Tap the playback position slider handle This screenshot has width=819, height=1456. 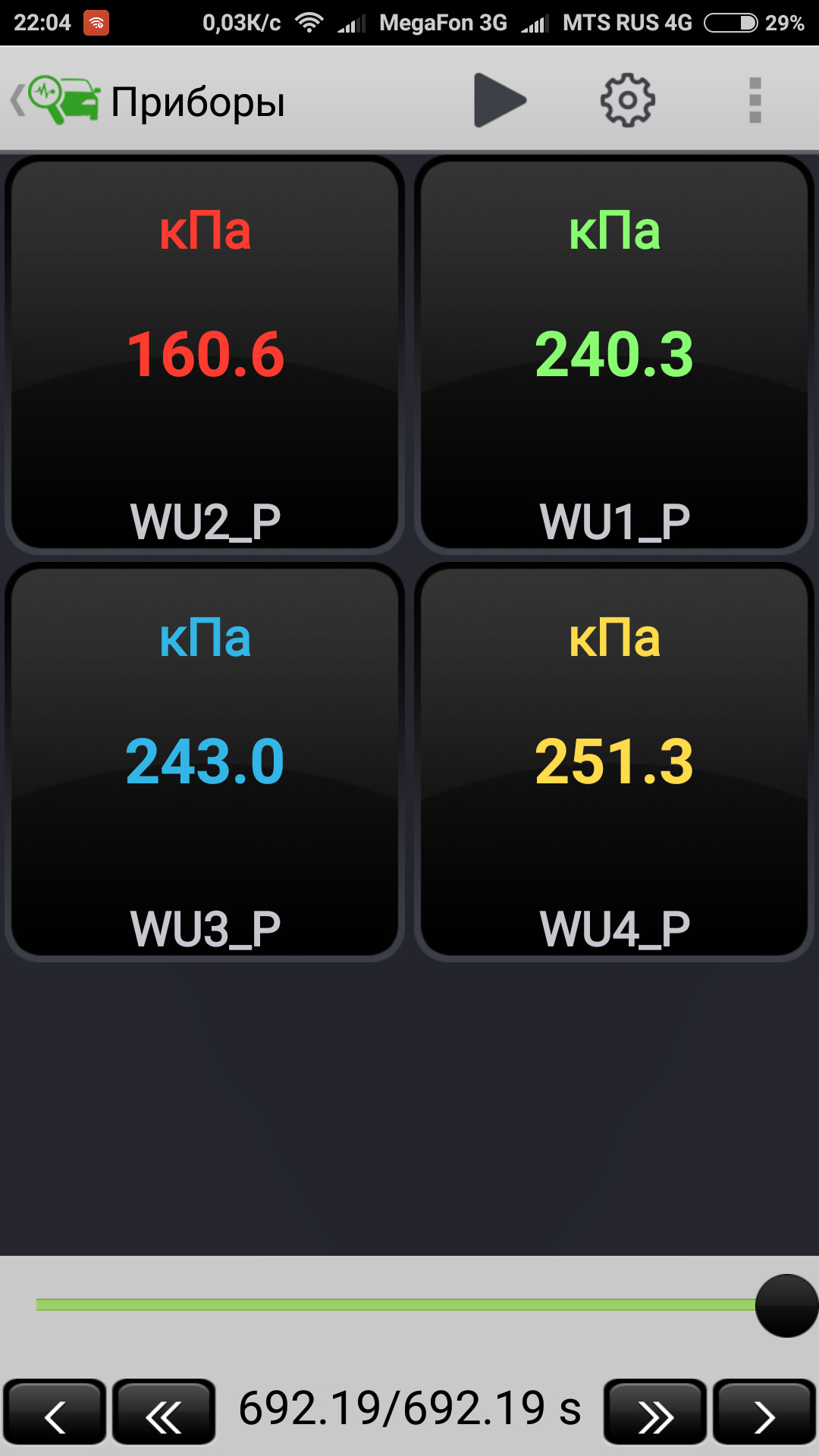[786, 1305]
